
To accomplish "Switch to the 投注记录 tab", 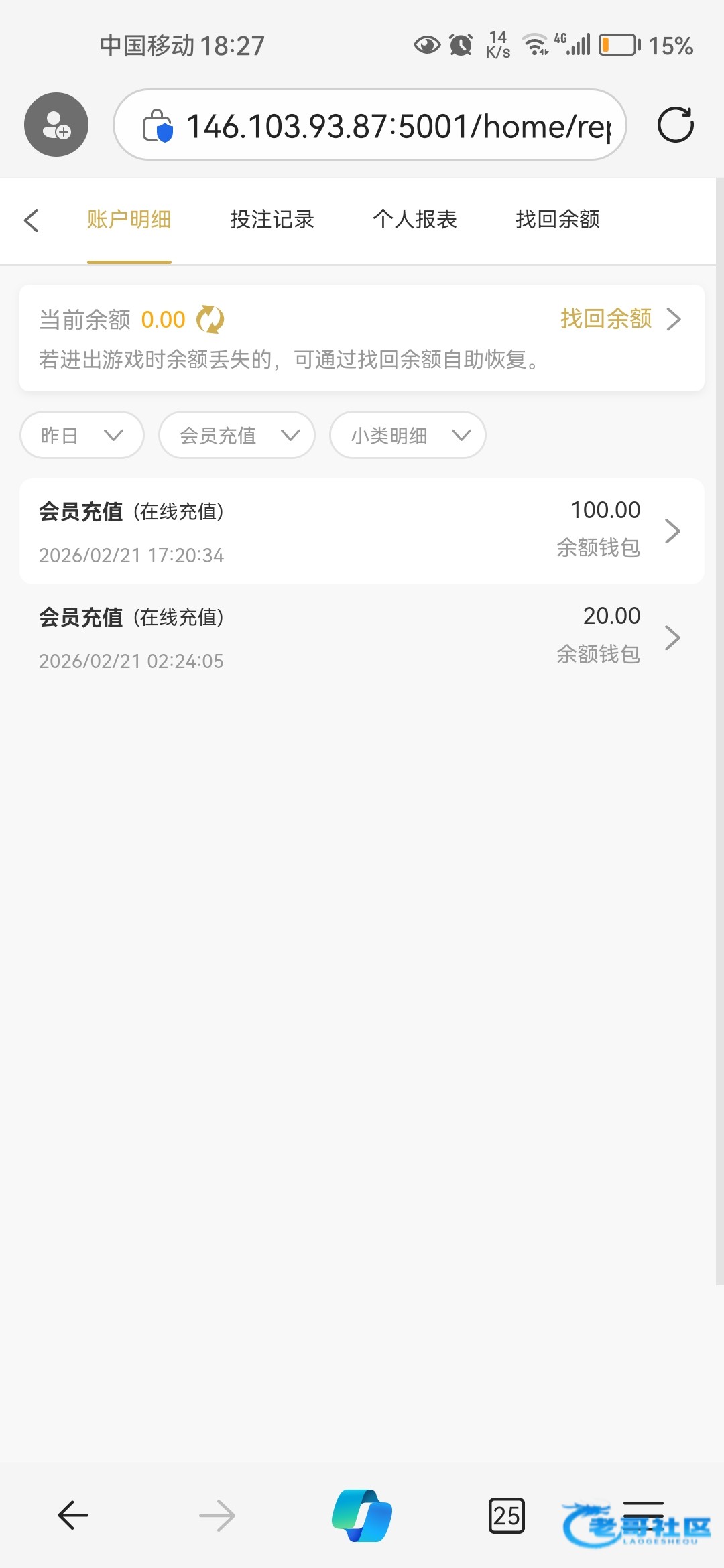I will [x=272, y=220].
